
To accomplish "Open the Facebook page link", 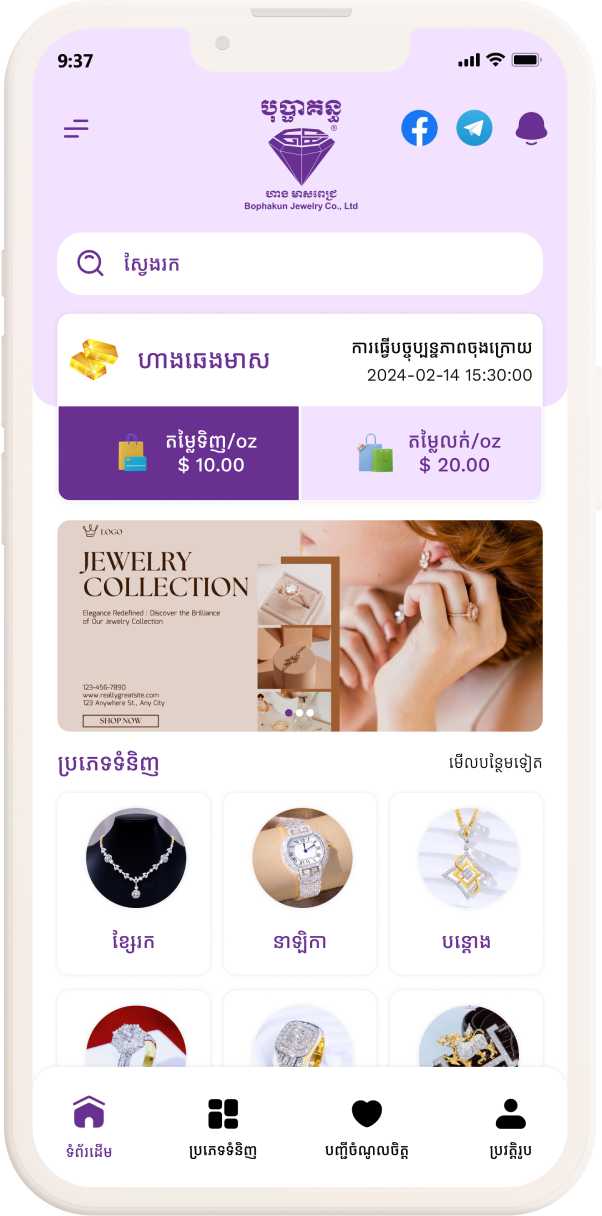I will (419, 128).
